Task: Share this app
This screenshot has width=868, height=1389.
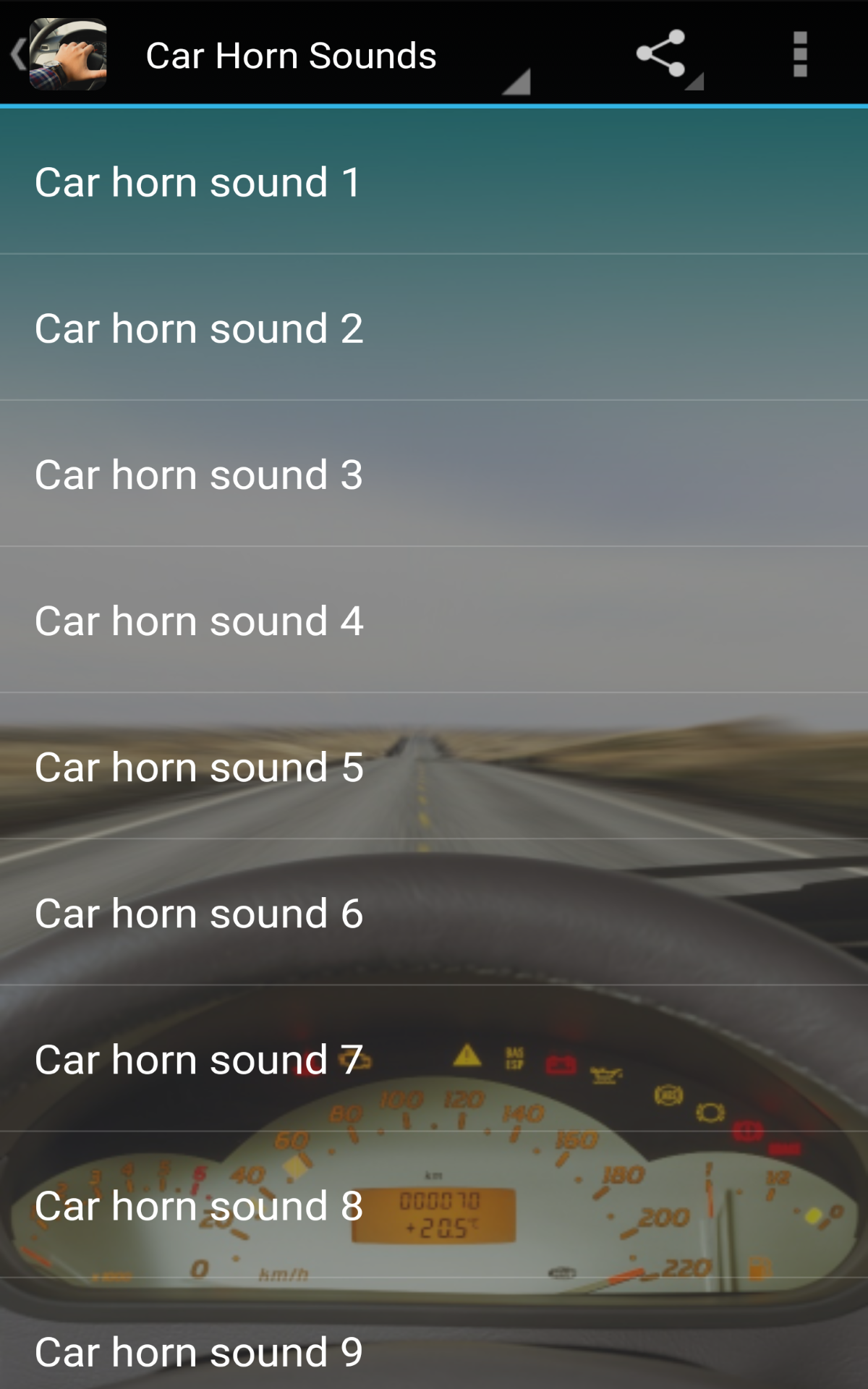Action: [662, 54]
